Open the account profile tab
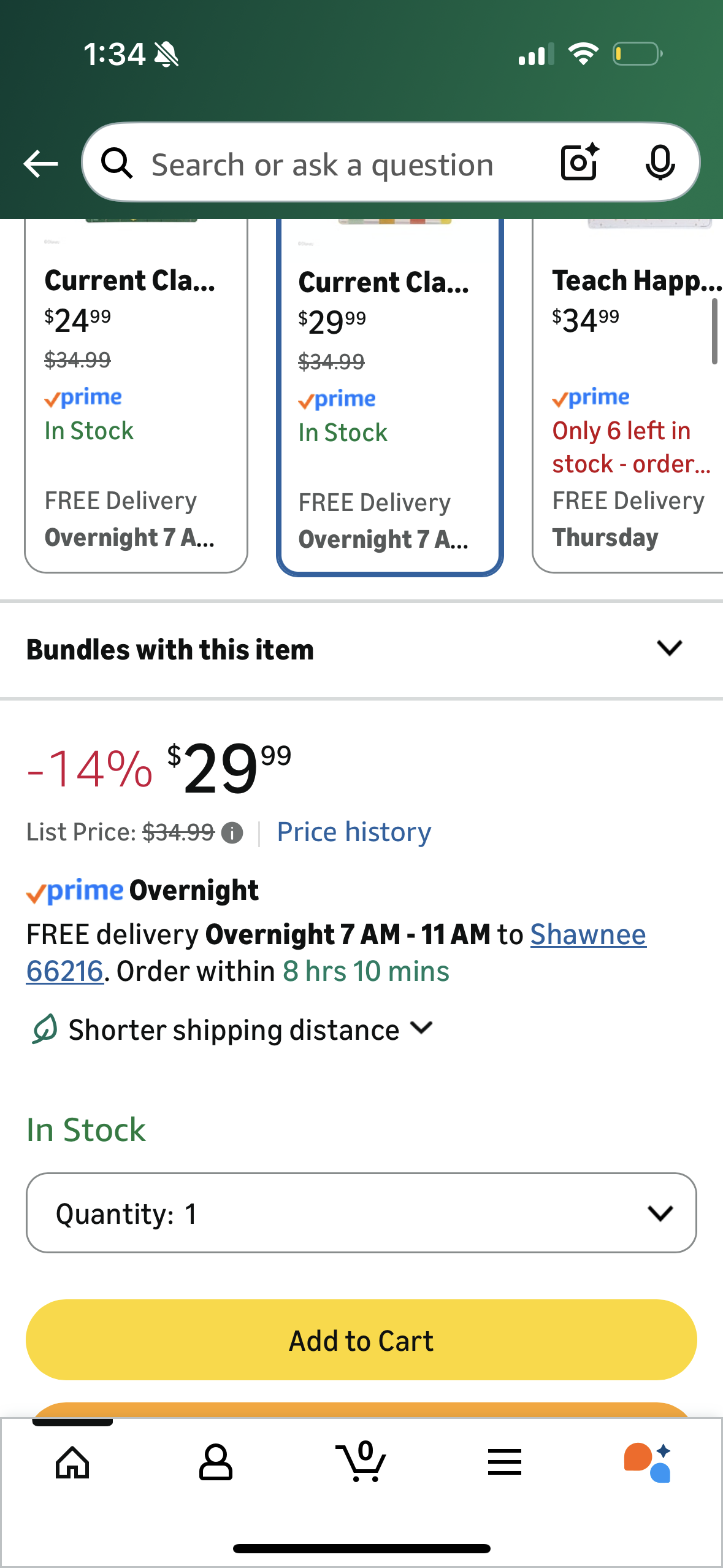This screenshot has height=1568, width=723. coord(216,1462)
